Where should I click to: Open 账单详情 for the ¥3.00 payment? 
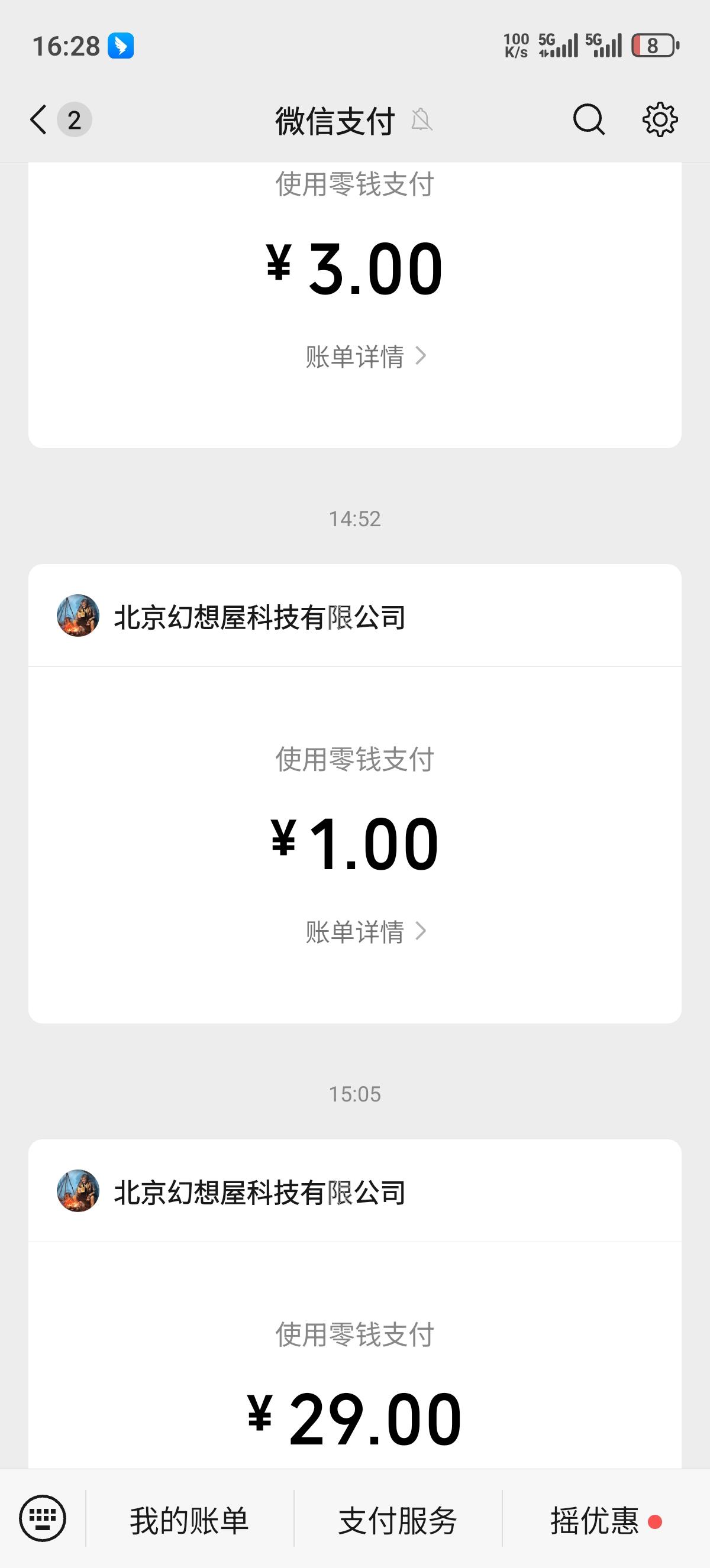click(x=354, y=357)
